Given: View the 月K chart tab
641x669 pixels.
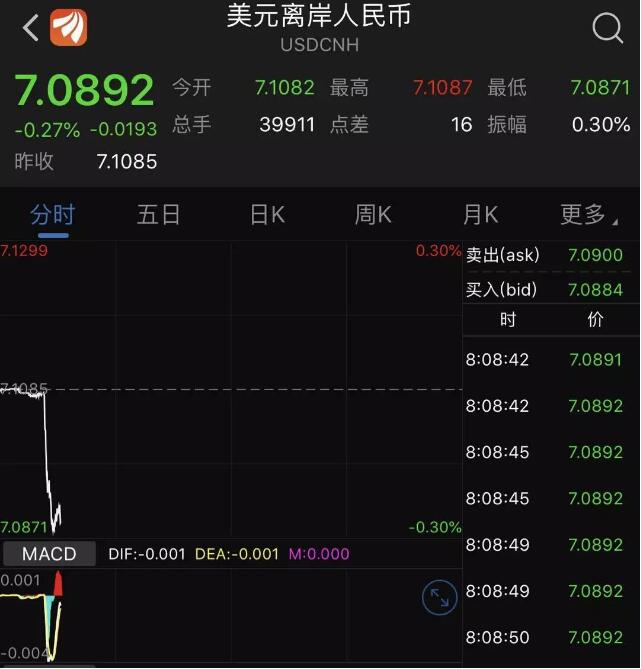Looking at the screenshot, I should [x=480, y=215].
